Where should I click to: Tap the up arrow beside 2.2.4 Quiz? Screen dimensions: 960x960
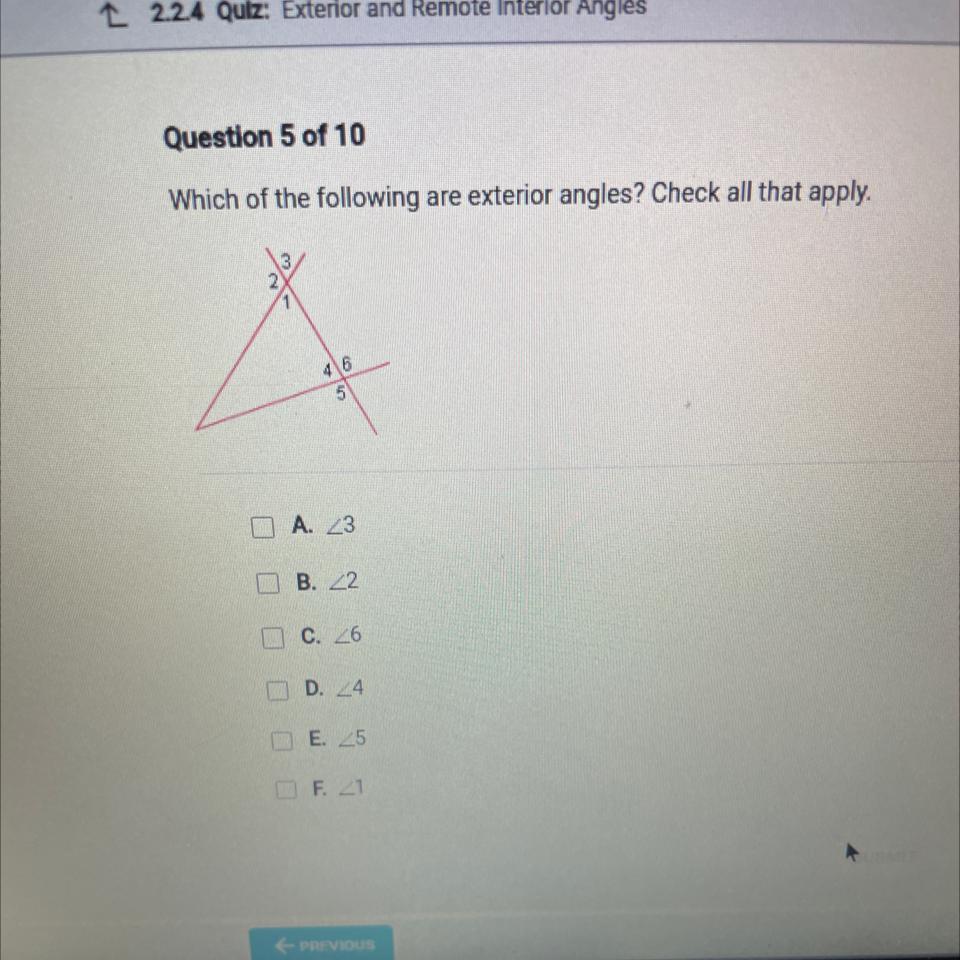click(118, 15)
